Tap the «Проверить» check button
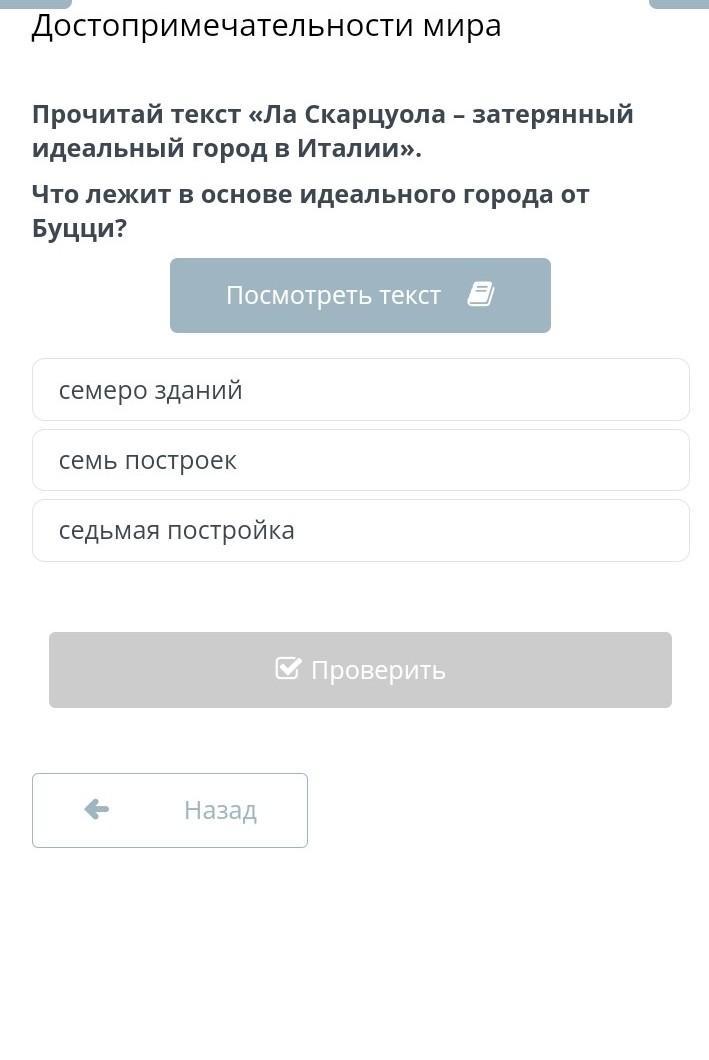The width and height of the screenshot is (709, 1060). tap(360, 670)
